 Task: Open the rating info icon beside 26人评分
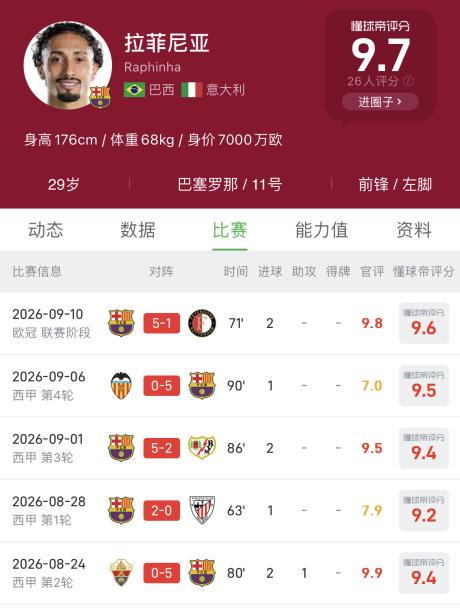pyautogui.click(x=408, y=81)
